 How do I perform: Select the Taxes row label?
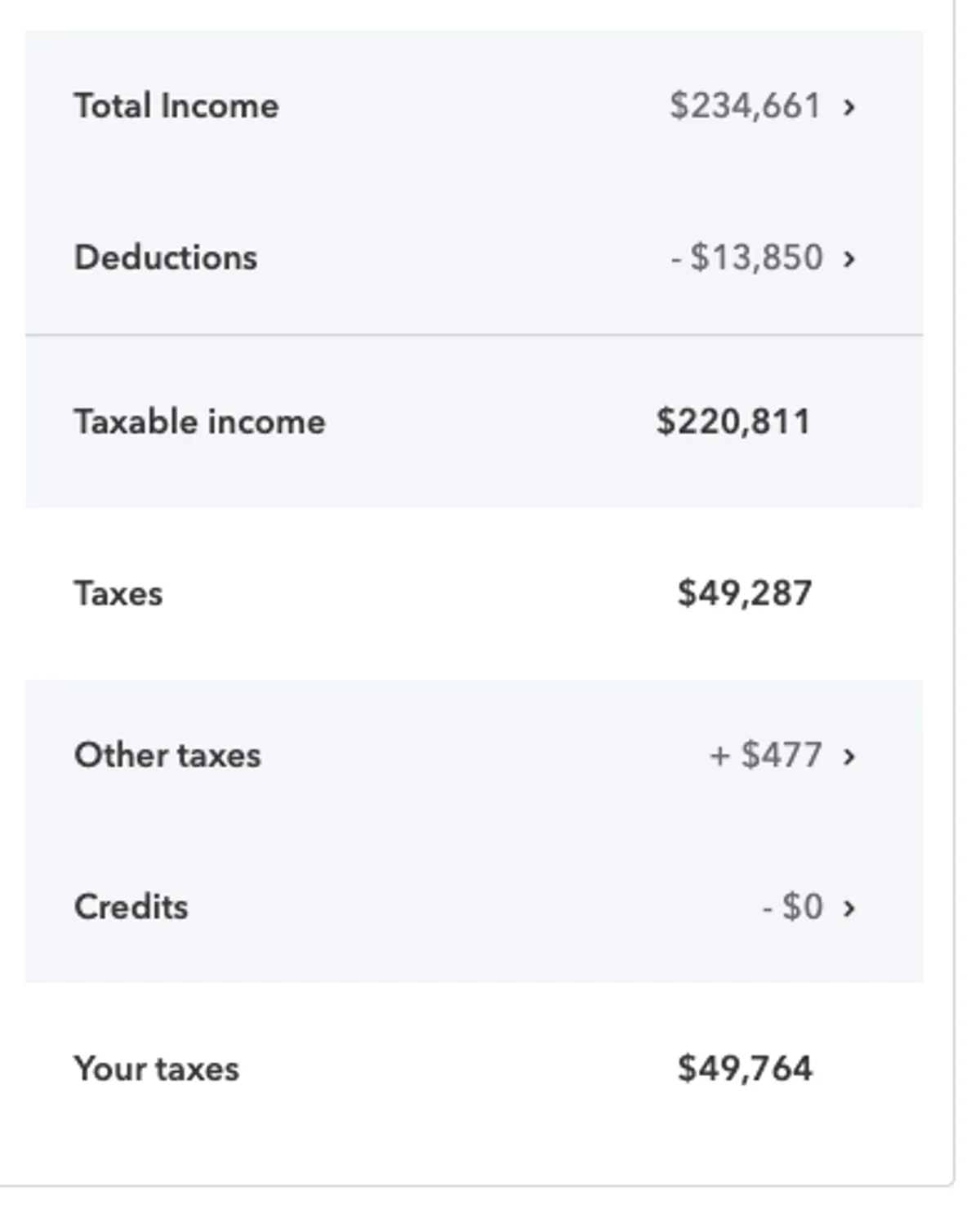pyautogui.click(x=118, y=593)
